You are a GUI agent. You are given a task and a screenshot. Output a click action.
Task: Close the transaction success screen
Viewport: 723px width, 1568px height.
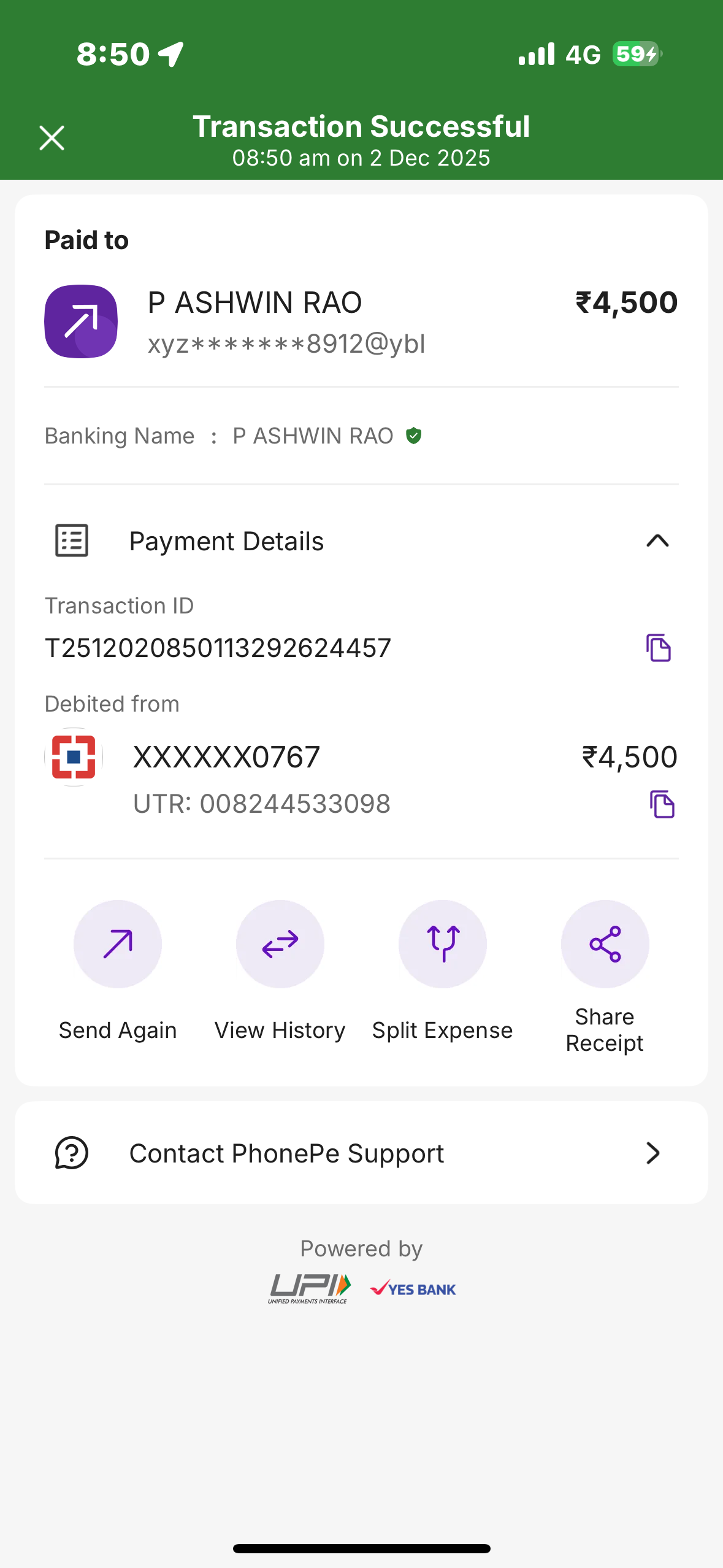pyautogui.click(x=52, y=137)
